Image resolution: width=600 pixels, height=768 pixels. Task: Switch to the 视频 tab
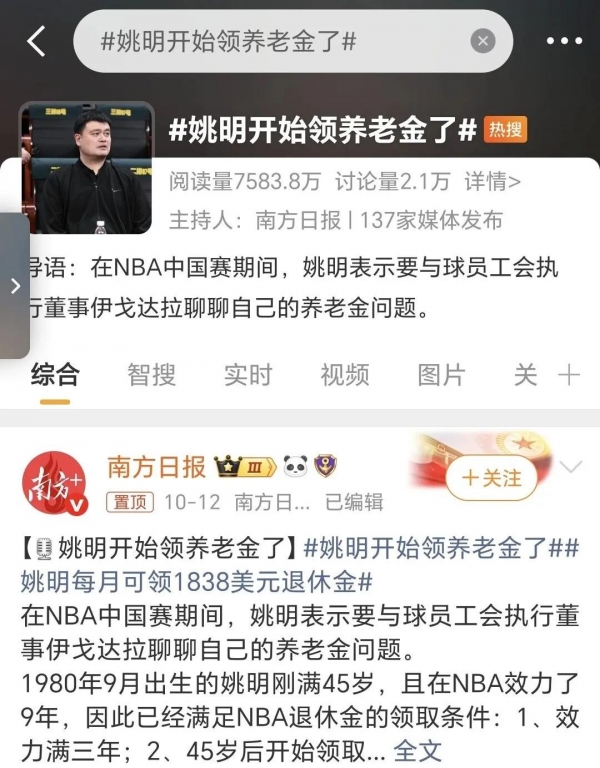[344, 375]
